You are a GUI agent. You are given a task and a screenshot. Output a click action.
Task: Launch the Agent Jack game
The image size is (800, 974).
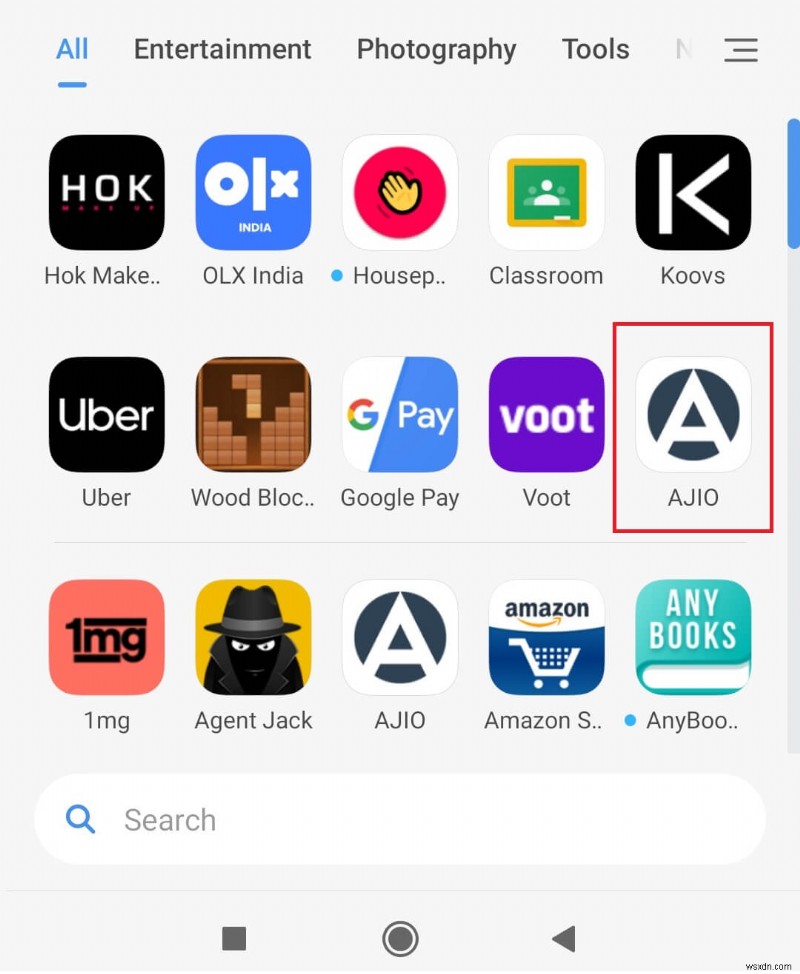tap(253, 637)
